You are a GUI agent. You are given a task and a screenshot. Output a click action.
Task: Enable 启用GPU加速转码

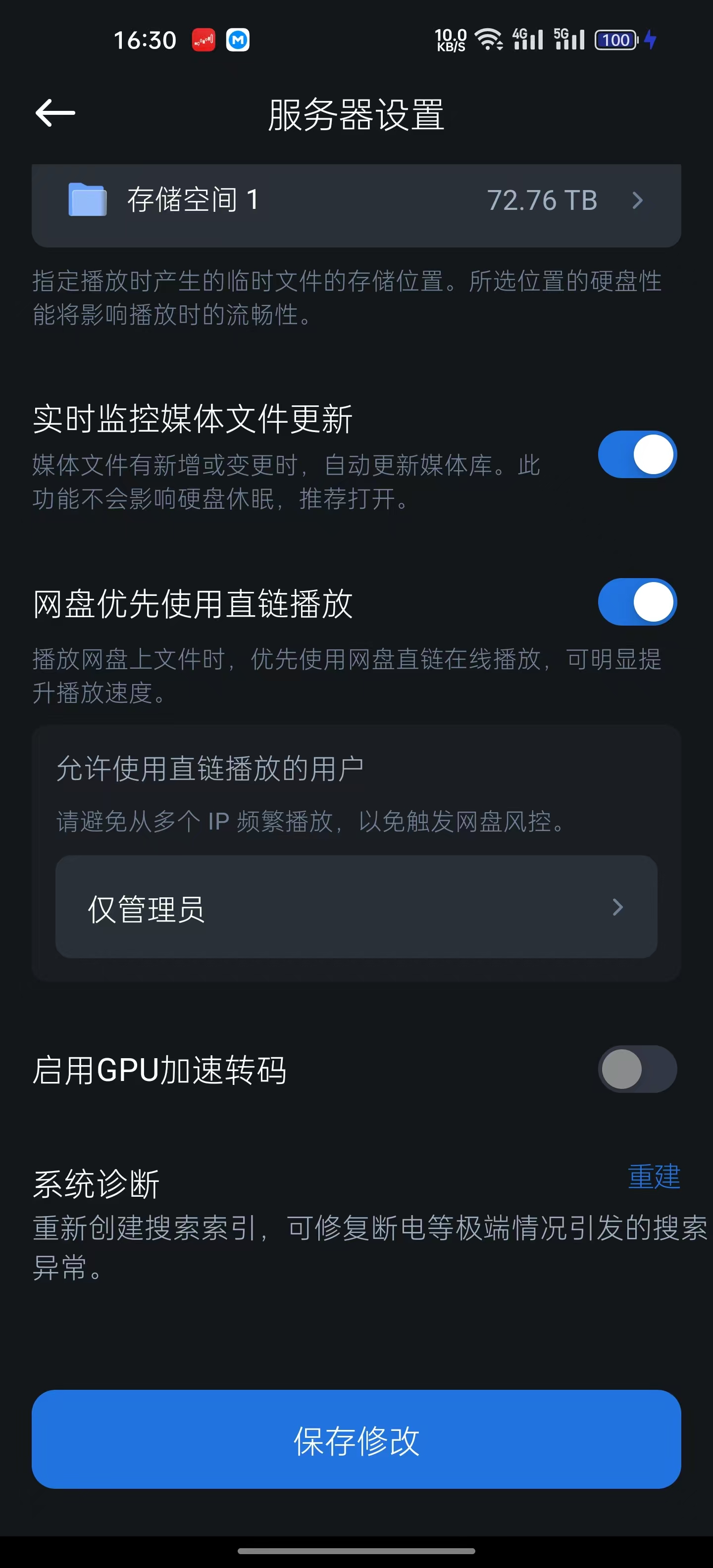(637, 1069)
